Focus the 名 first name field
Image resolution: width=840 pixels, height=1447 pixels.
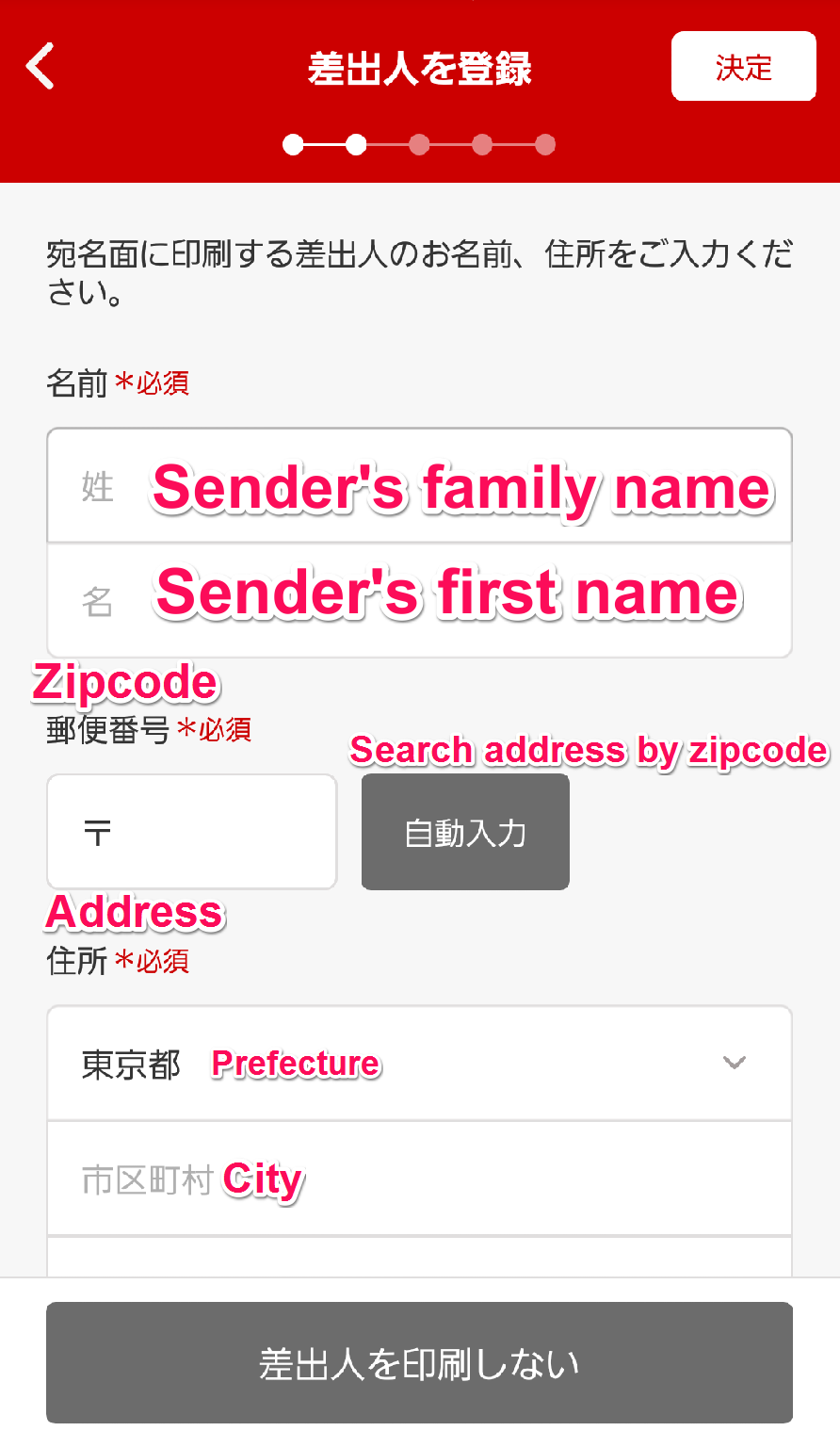(x=419, y=600)
